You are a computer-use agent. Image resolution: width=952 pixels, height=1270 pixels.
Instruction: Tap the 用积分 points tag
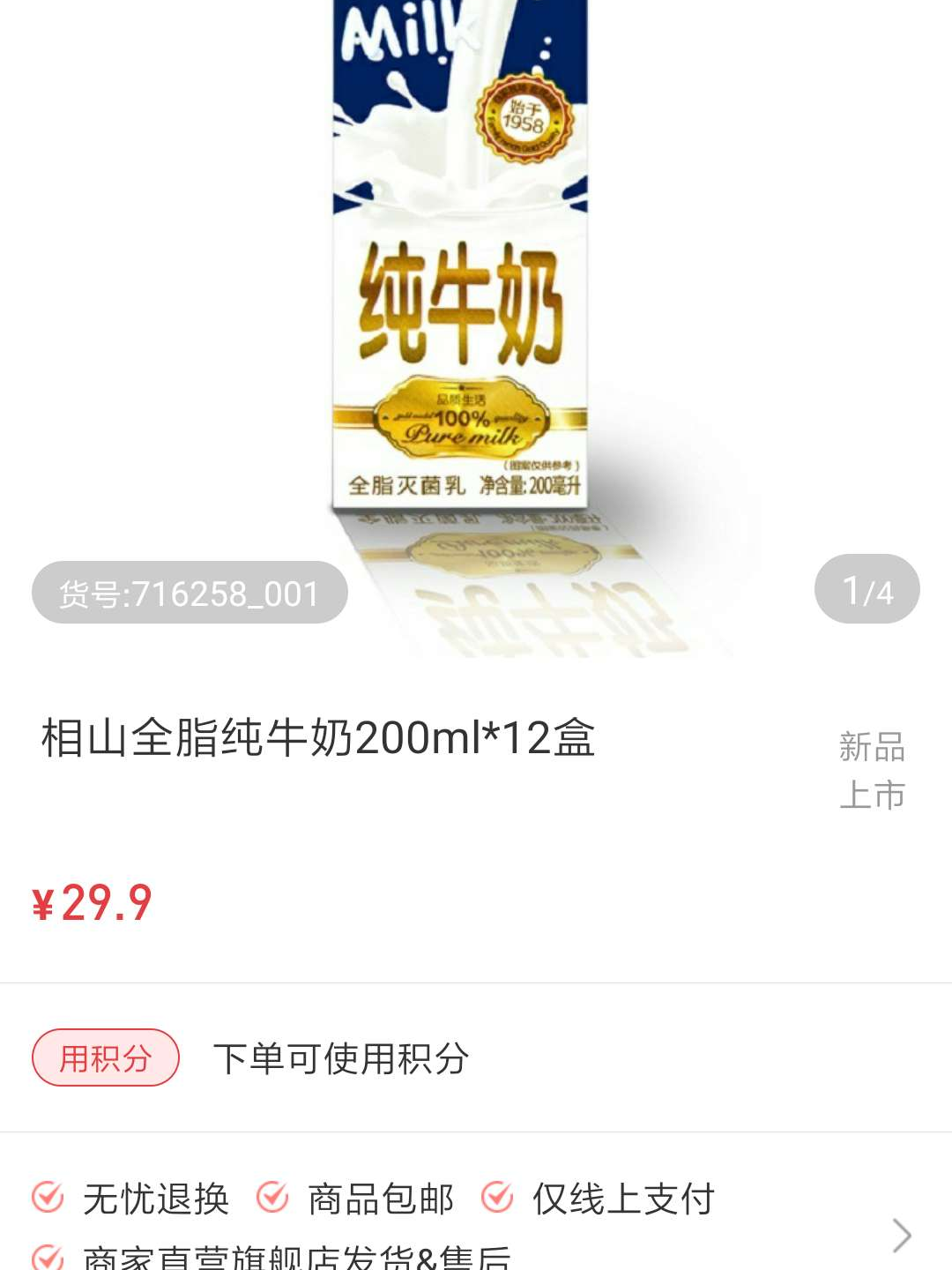click(x=106, y=1057)
